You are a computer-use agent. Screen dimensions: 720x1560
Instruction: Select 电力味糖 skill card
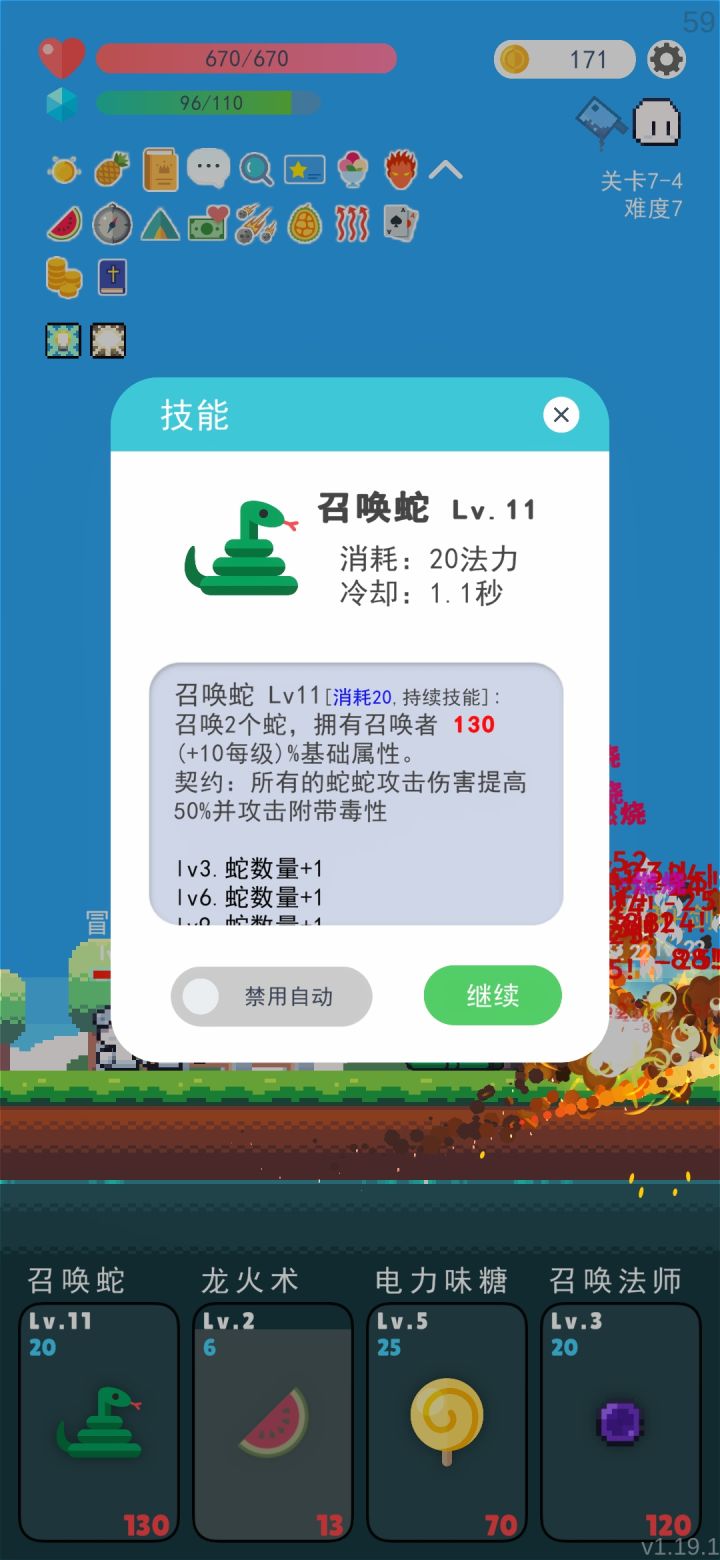[x=447, y=1420]
